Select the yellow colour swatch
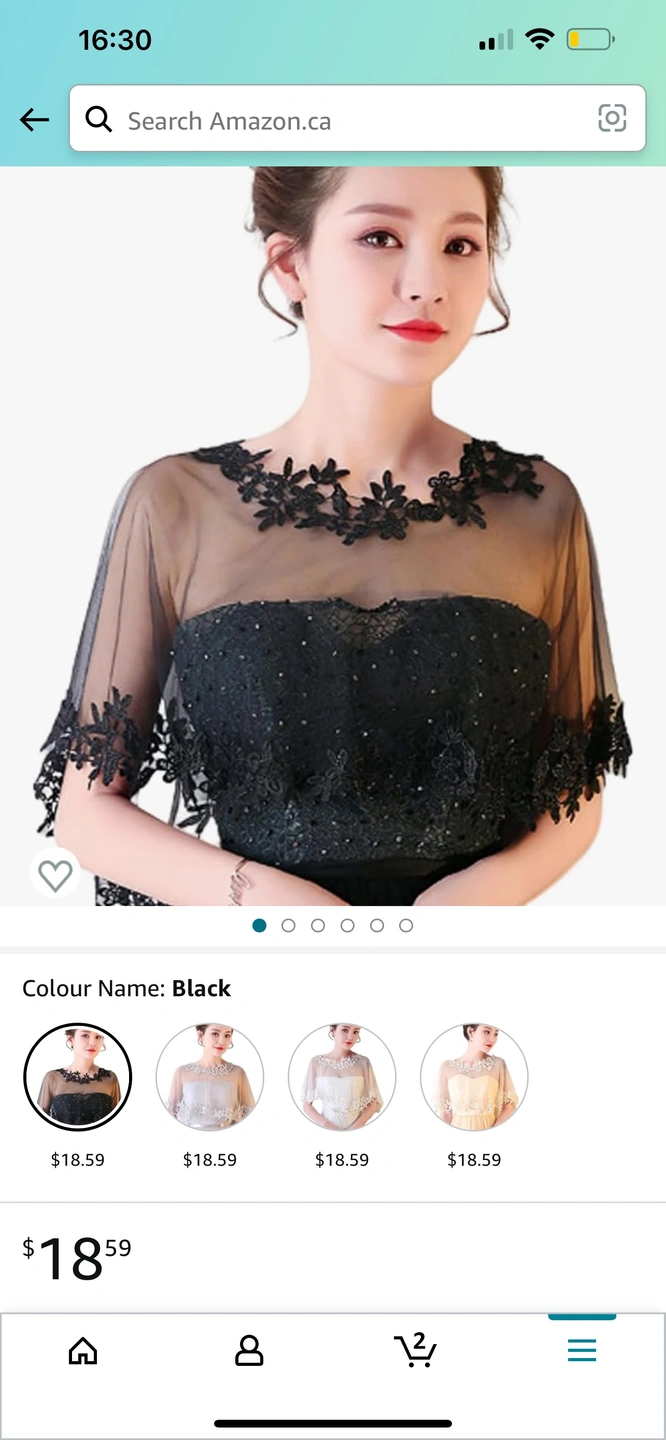This screenshot has width=666, height=1440. [474, 1077]
